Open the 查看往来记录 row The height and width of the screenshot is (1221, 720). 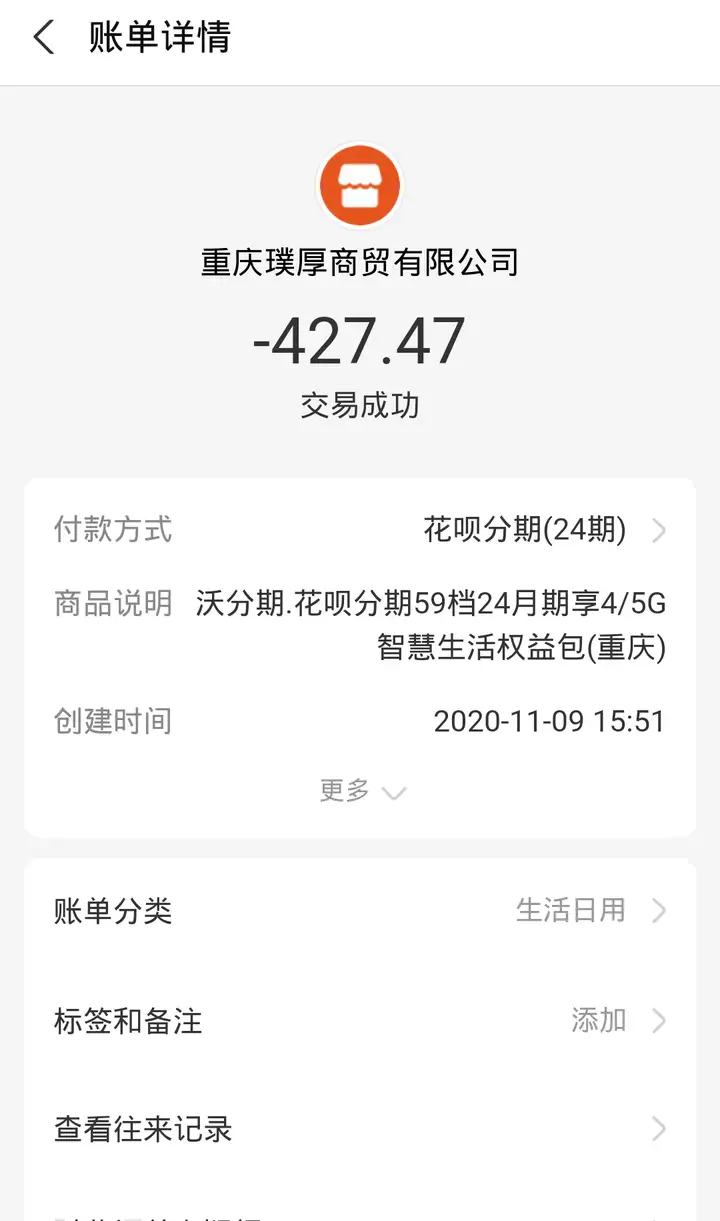360,1130
